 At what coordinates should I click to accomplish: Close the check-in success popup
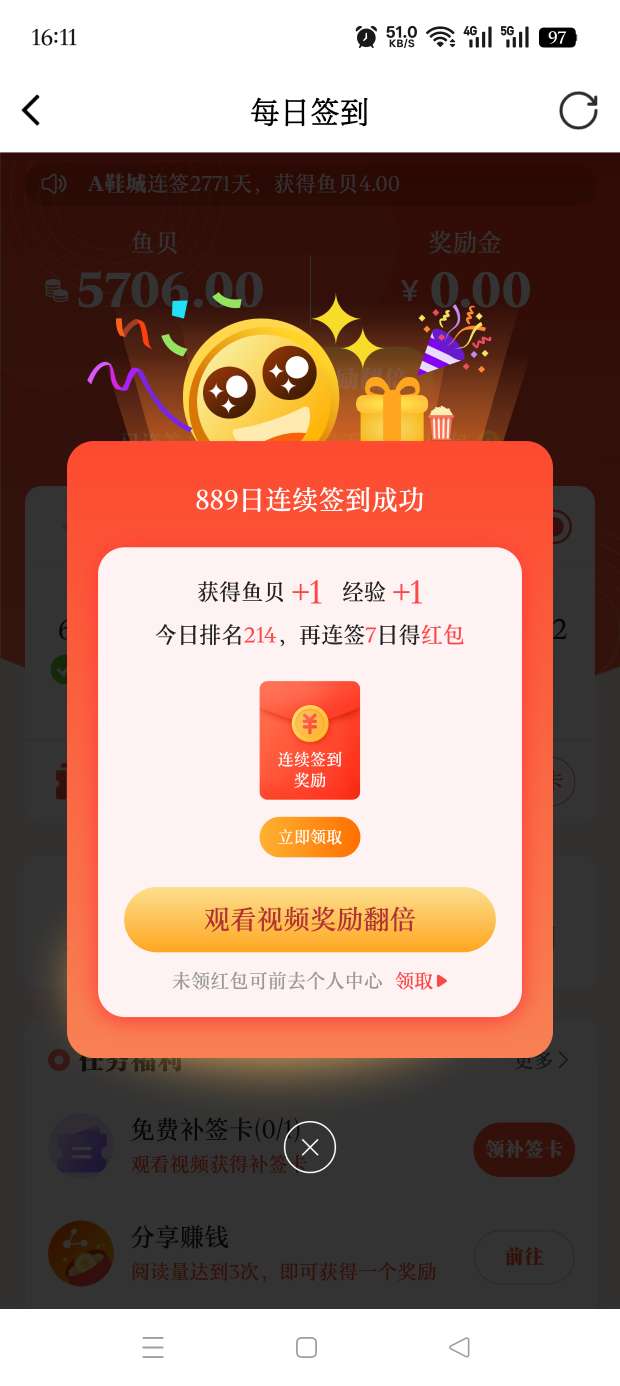tap(310, 1147)
